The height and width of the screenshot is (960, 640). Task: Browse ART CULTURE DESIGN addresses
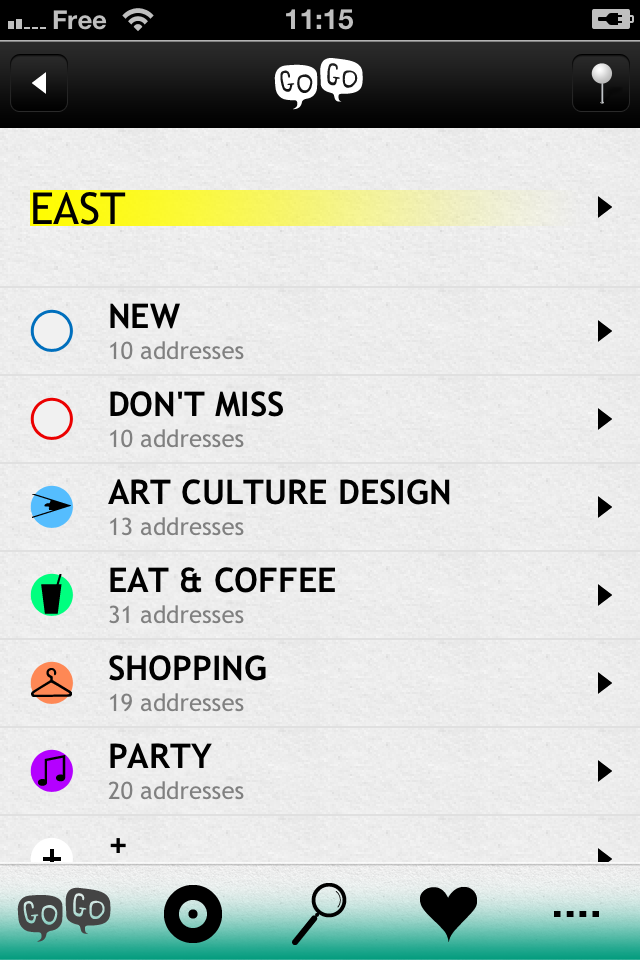coord(320,508)
